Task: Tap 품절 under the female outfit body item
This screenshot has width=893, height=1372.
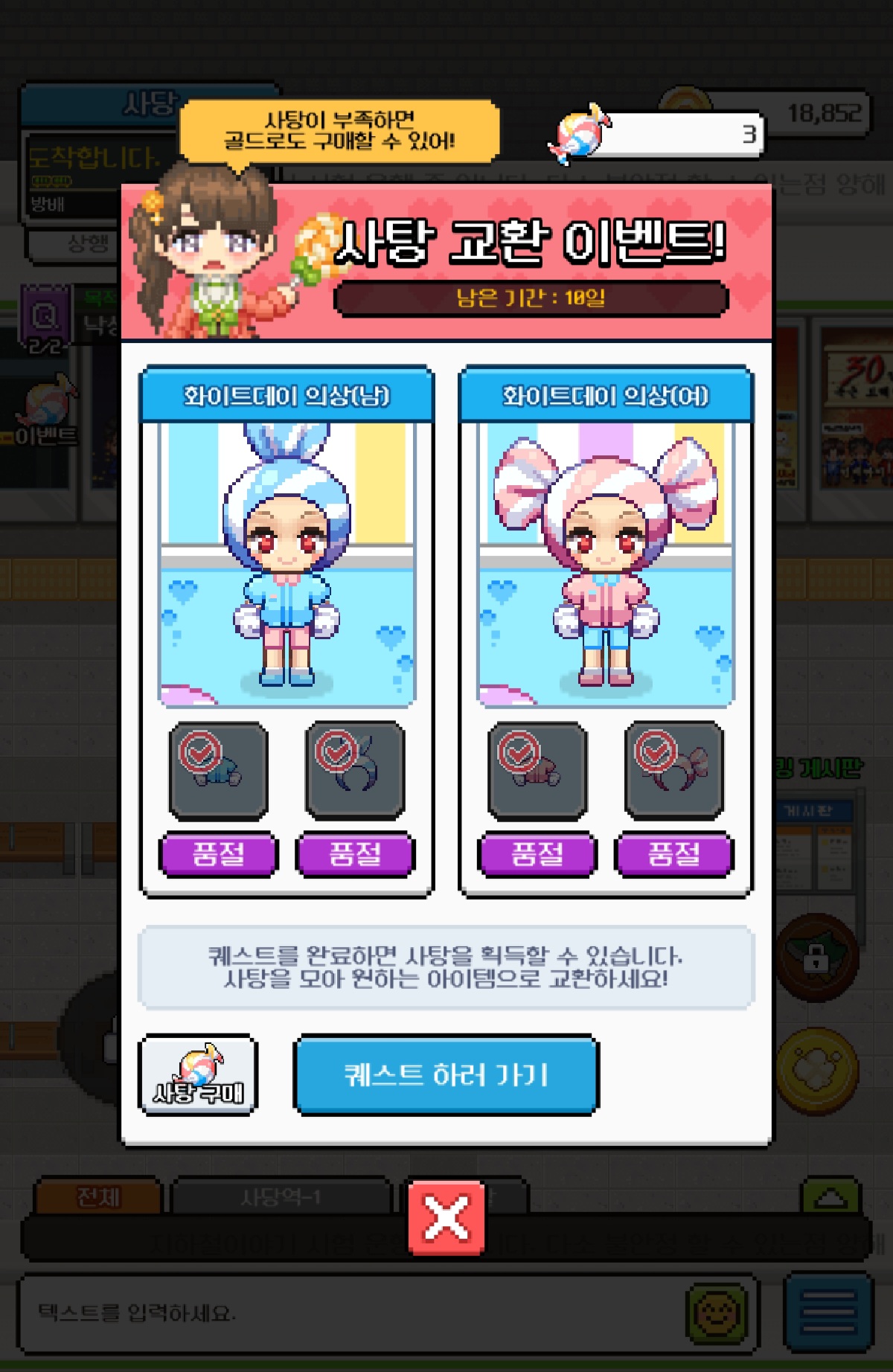Action: pos(537,853)
